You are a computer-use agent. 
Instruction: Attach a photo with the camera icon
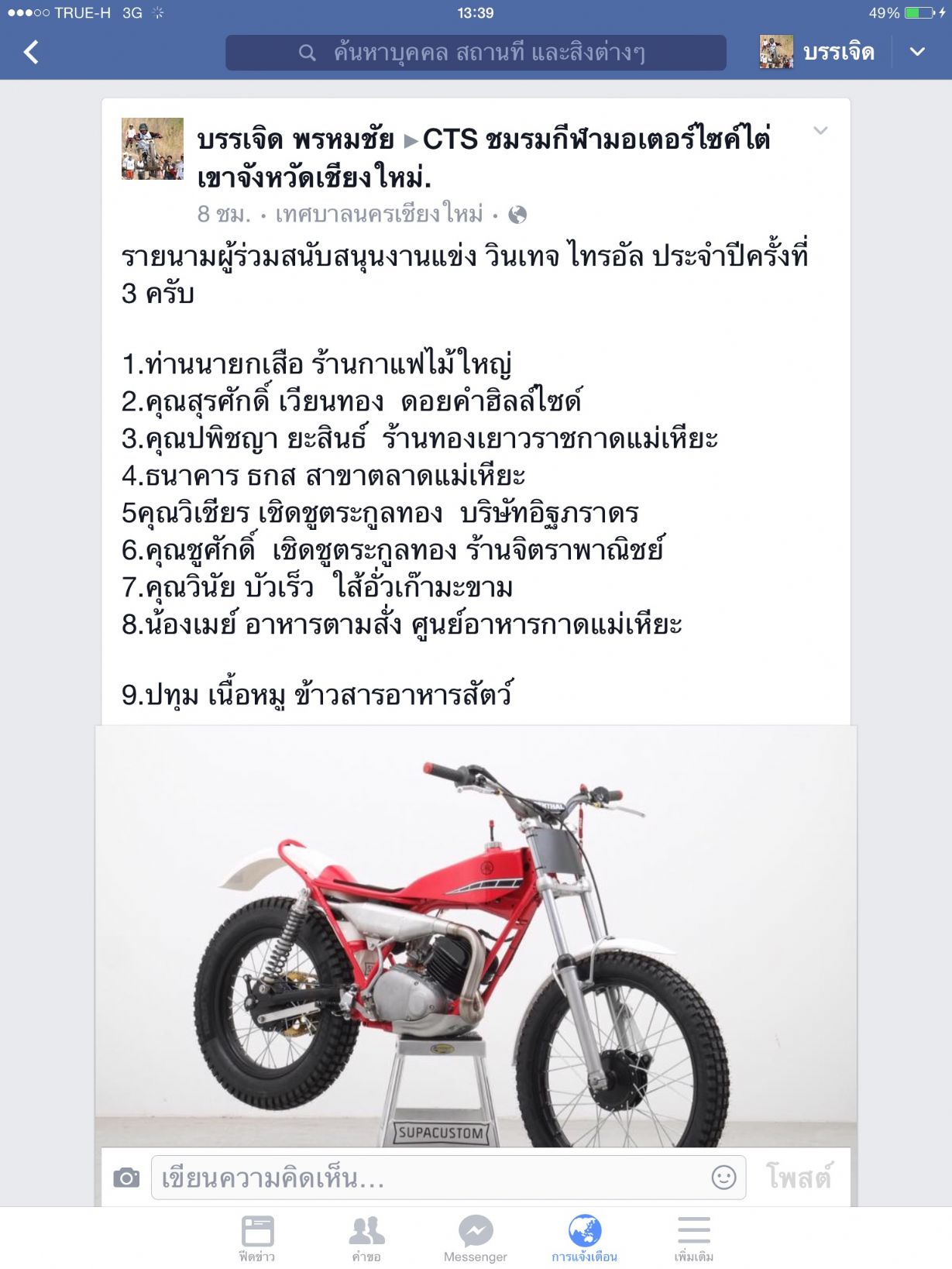coord(126,1178)
